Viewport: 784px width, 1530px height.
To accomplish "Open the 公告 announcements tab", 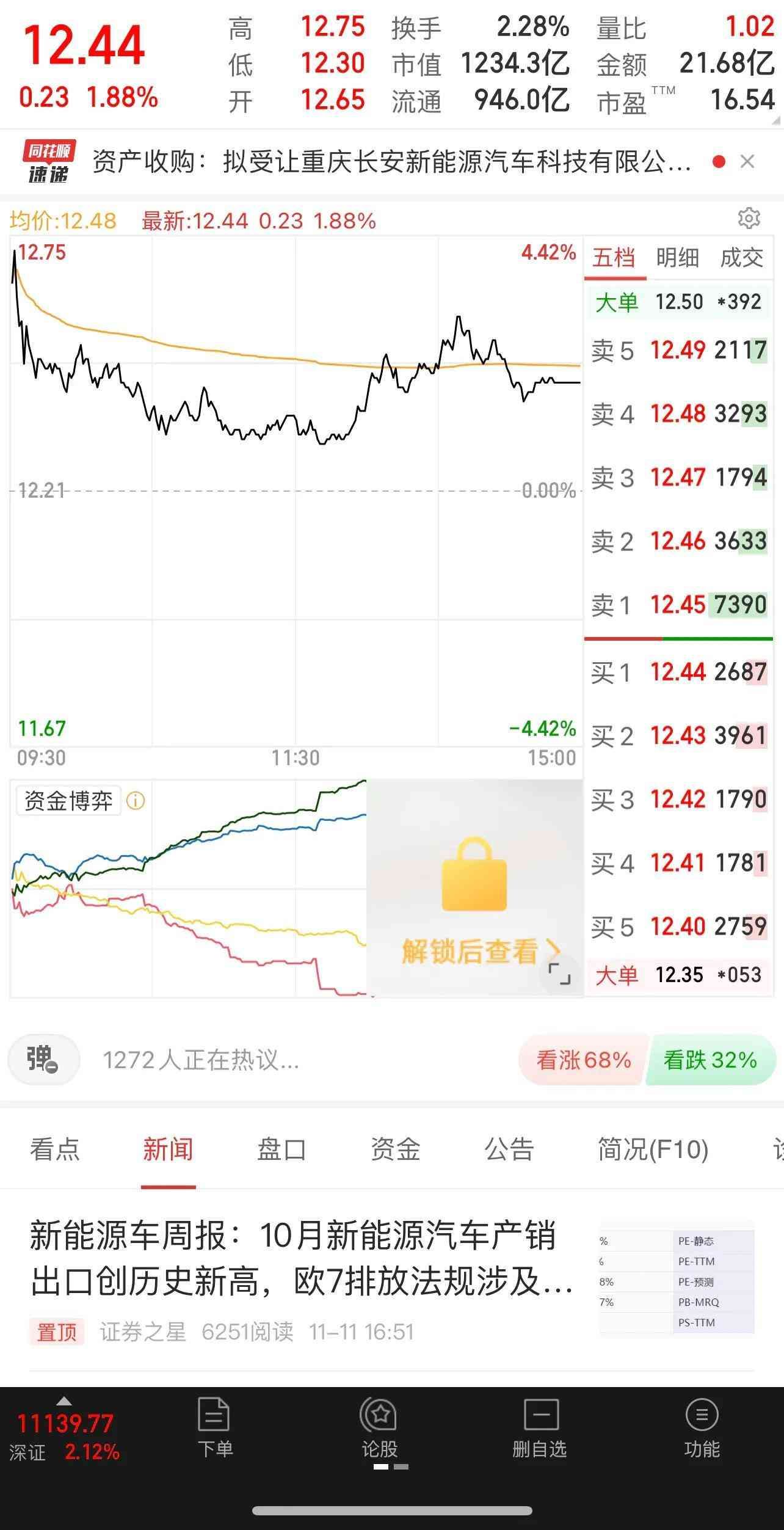I will [x=509, y=1149].
